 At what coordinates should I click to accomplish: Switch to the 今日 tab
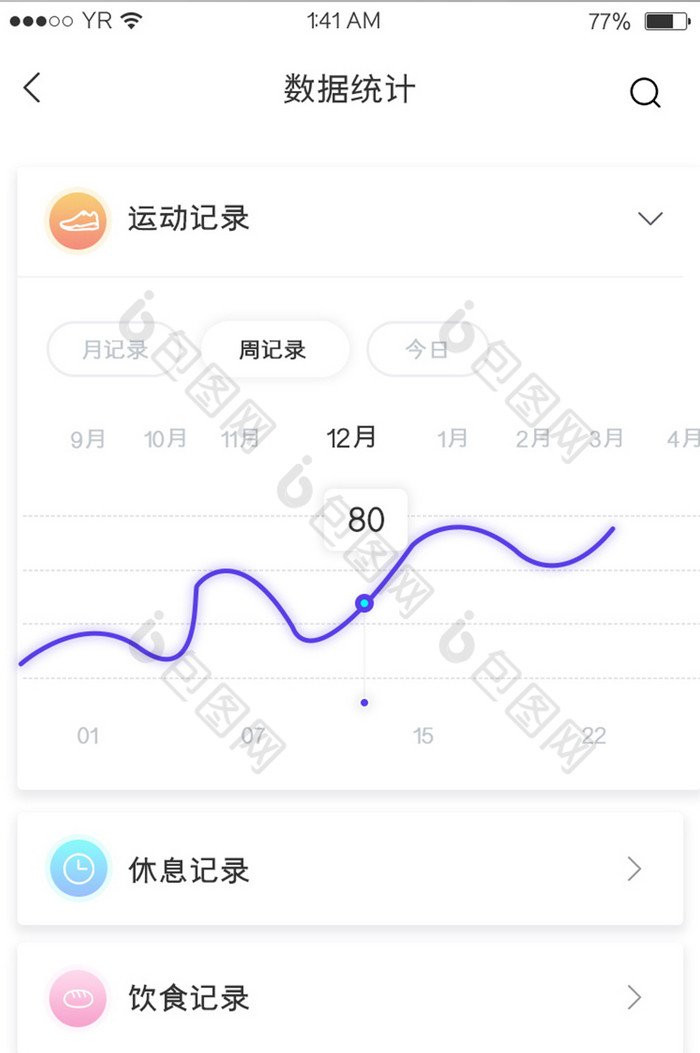click(x=427, y=350)
